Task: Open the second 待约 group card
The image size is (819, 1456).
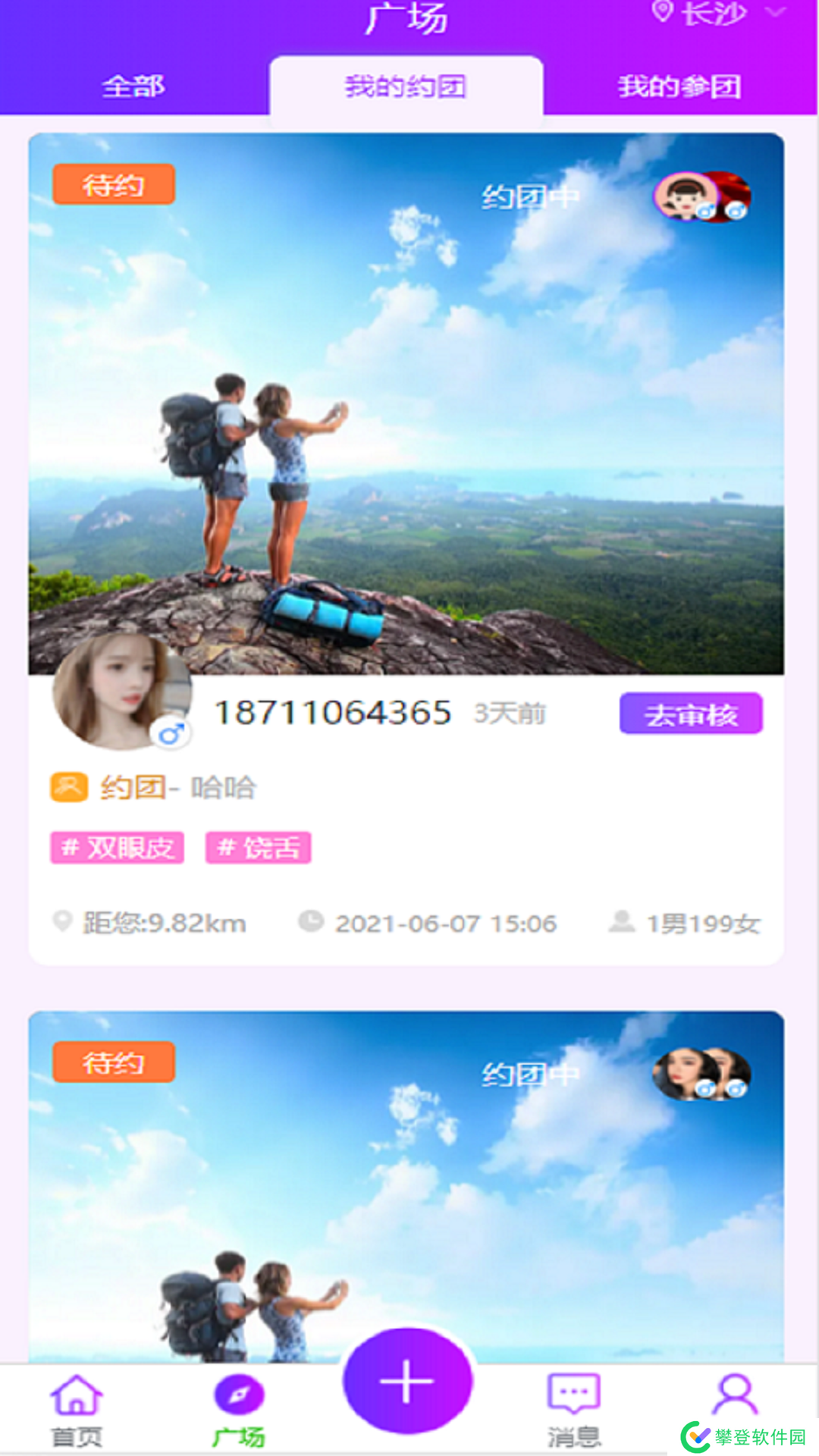Action: pos(406,1183)
